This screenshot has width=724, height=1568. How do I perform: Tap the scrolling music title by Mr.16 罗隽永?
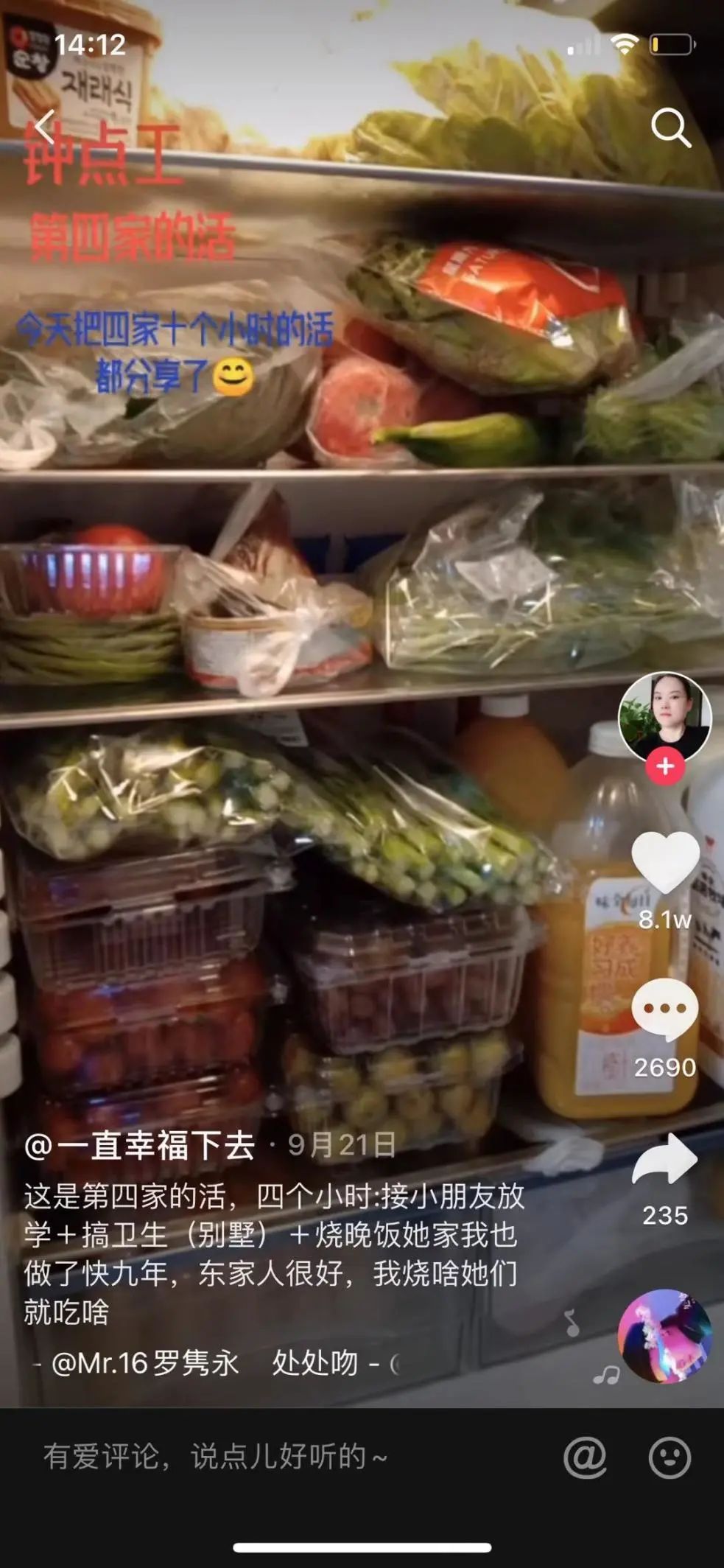coord(214,1363)
